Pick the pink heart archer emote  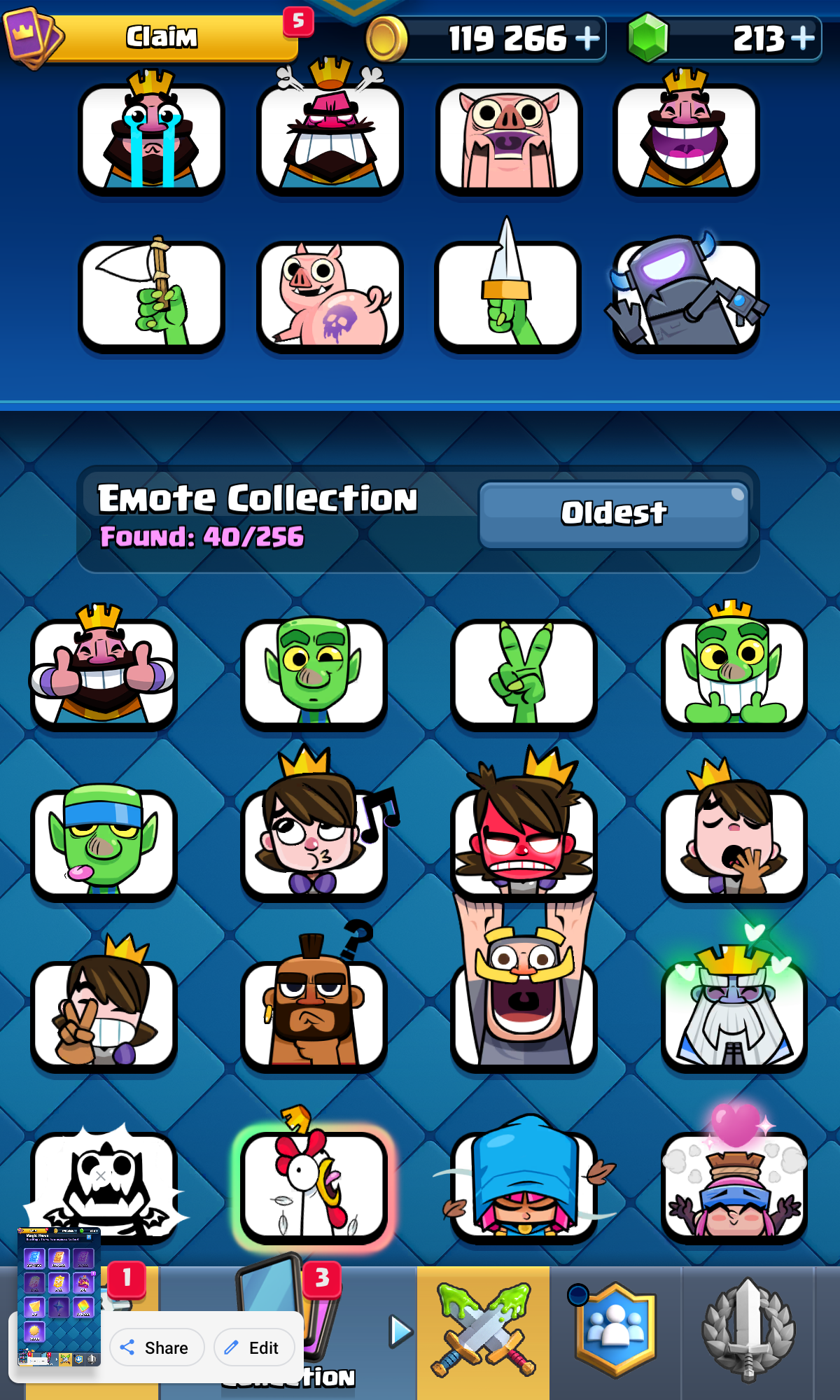tap(734, 1176)
